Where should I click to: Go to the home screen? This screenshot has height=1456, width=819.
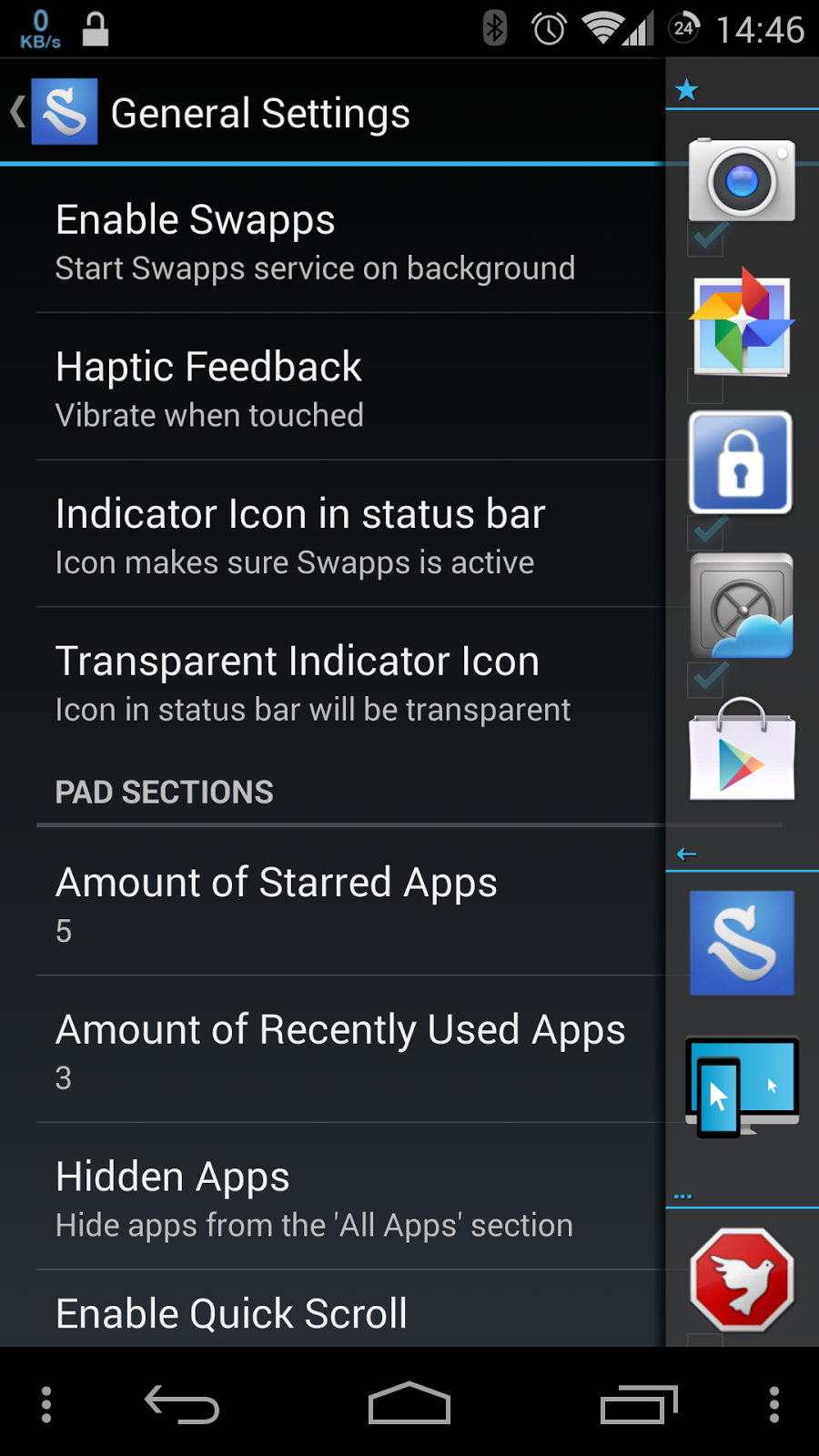click(x=409, y=1404)
